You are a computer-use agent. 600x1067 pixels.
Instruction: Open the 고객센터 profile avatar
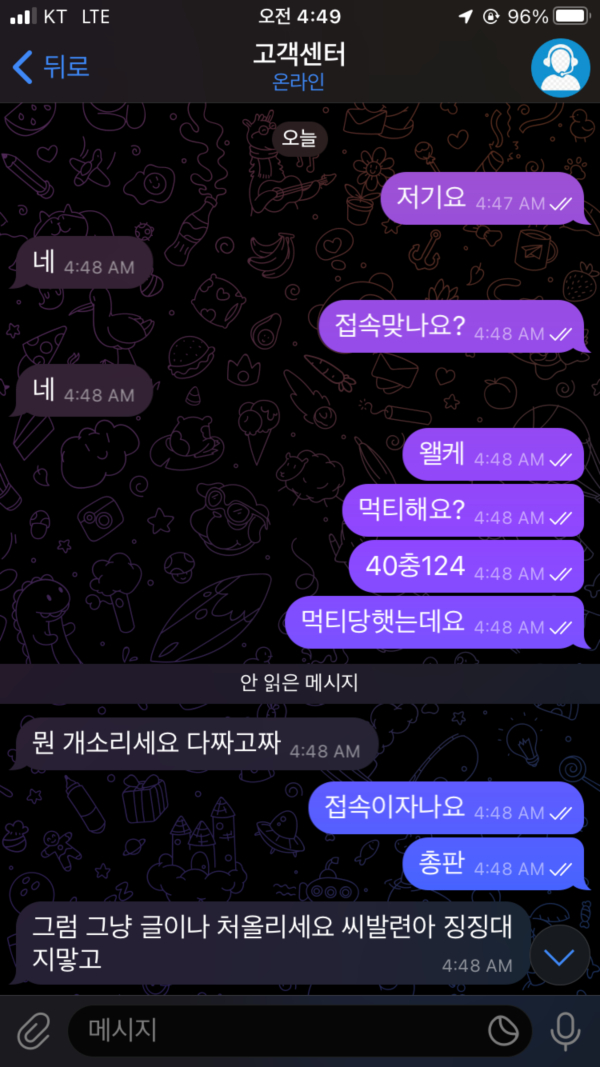pos(560,67)
